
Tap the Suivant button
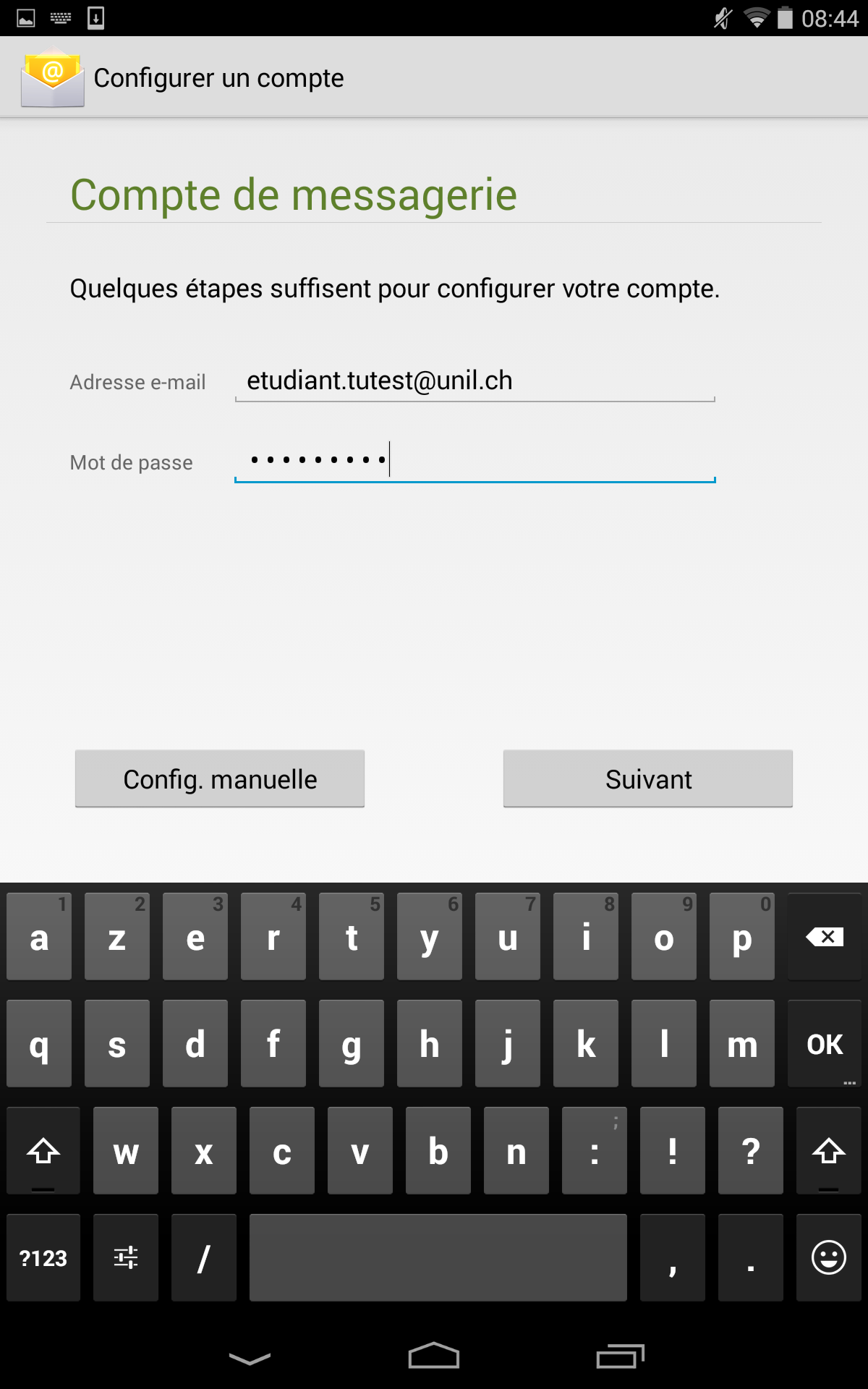647,779
